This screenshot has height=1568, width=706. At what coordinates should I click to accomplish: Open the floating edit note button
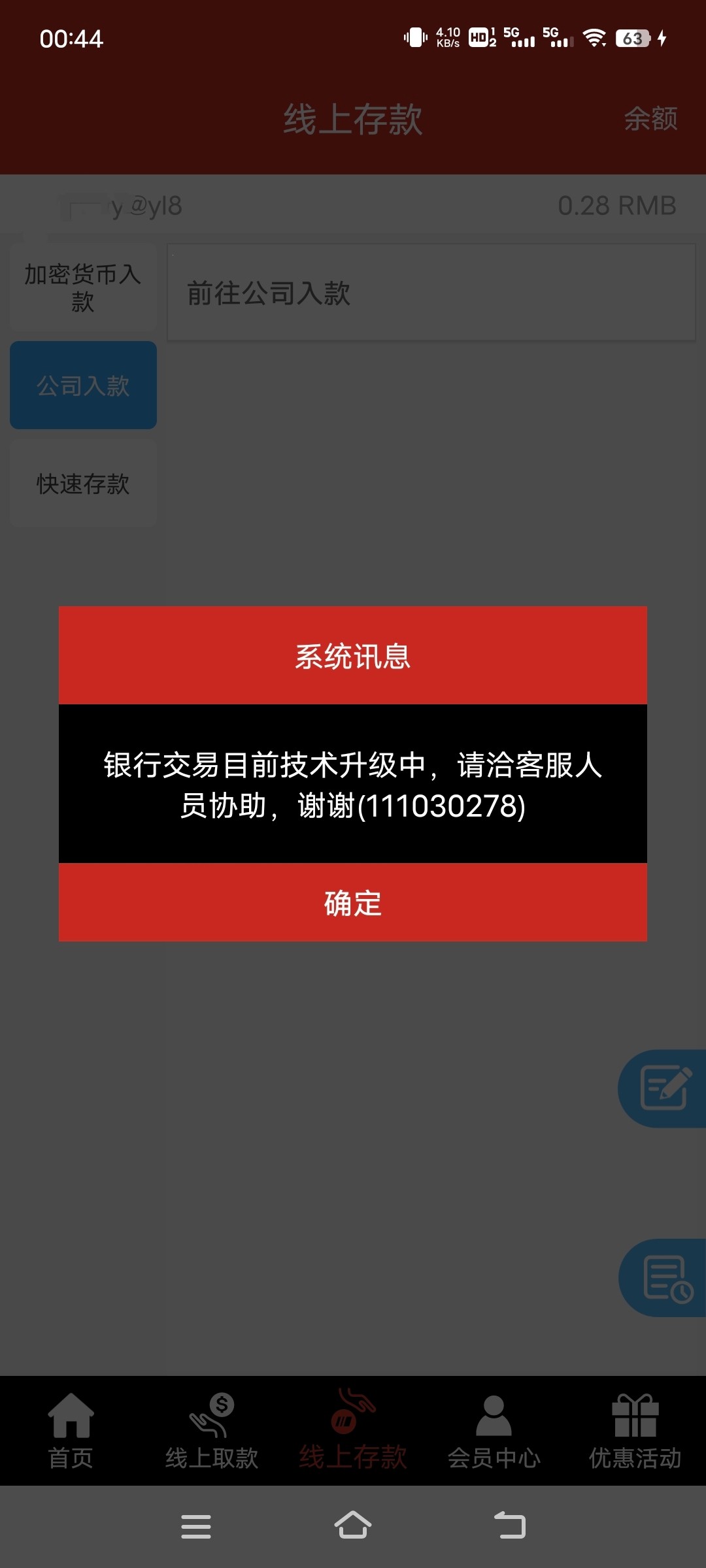(x=664, y=1088)
